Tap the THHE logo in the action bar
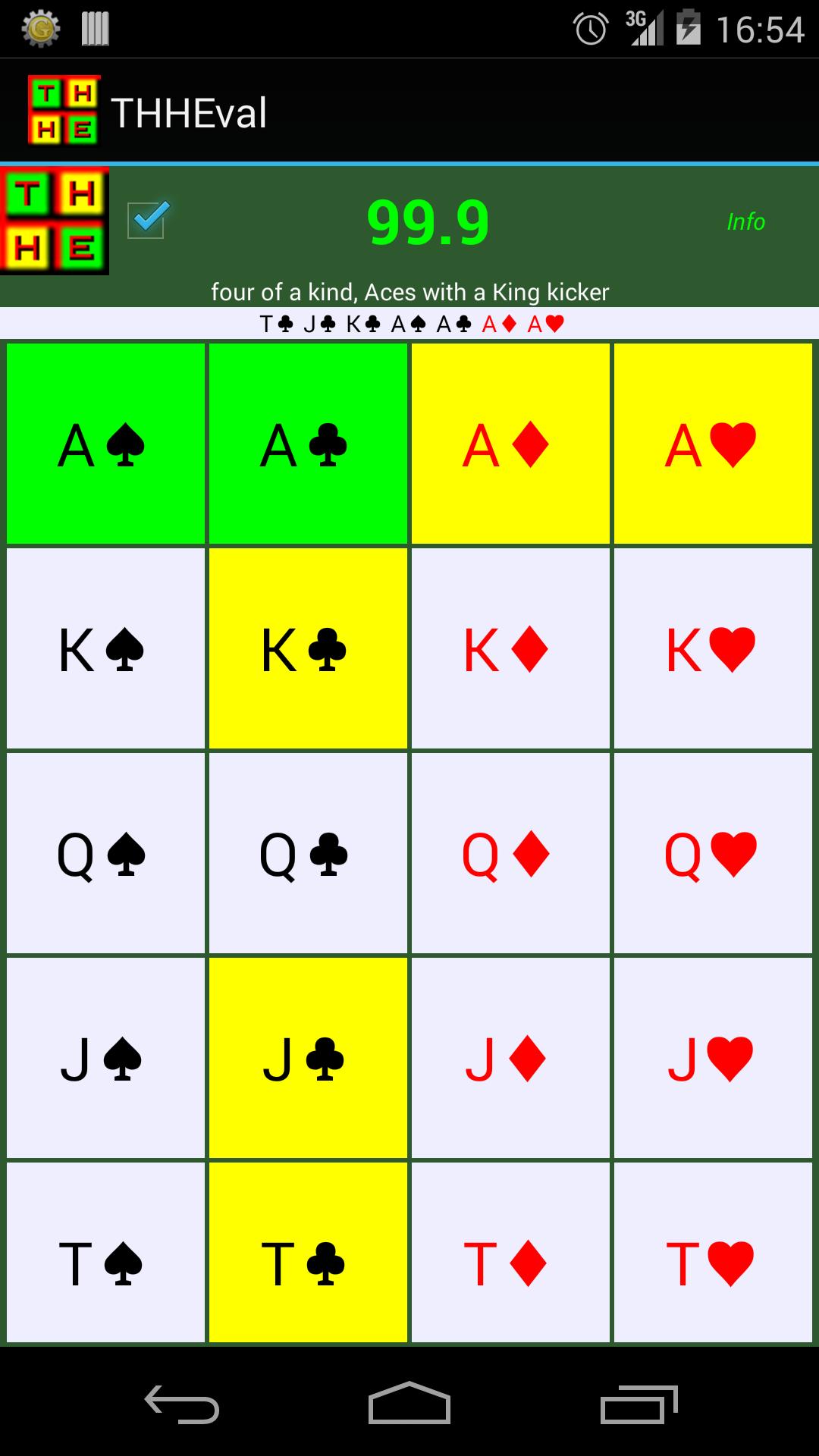The image size is (819, 1456). (x=64, y=110)
